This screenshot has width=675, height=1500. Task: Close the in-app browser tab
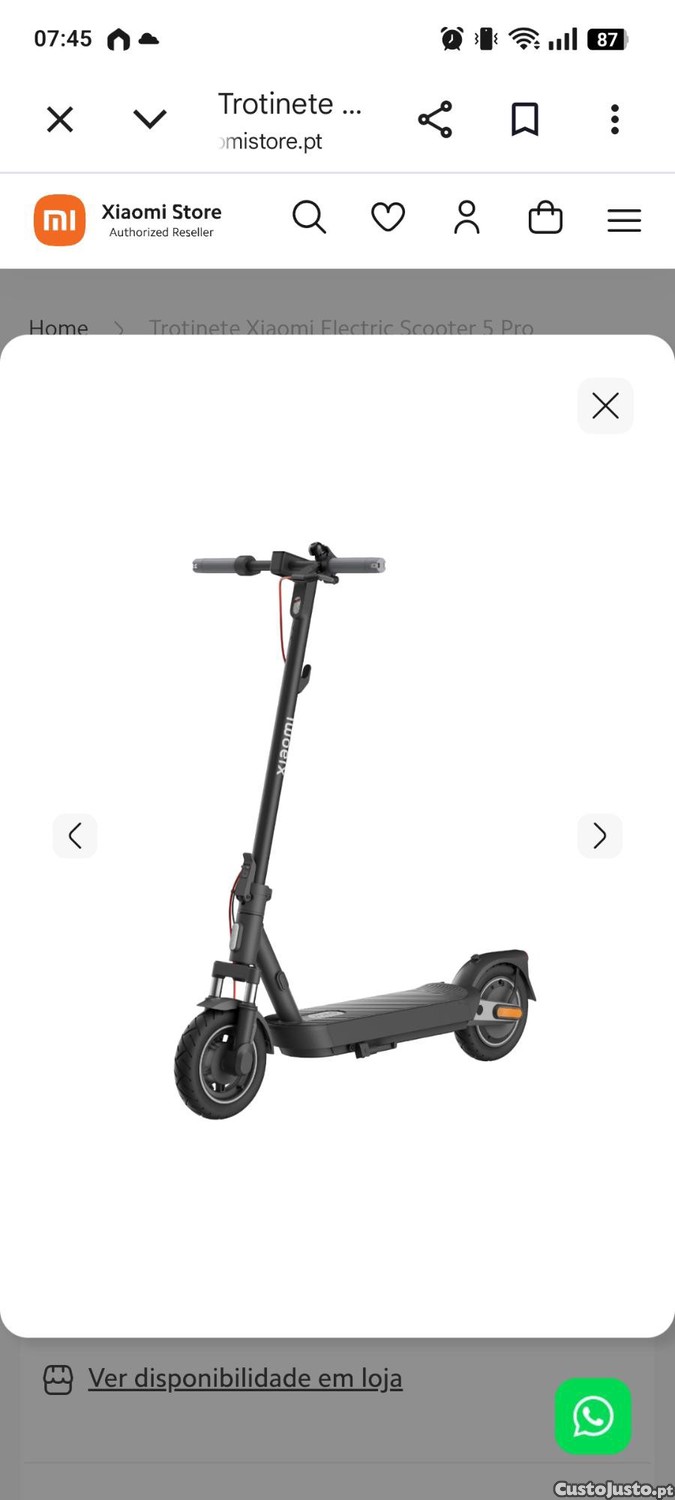click(60, 120)
